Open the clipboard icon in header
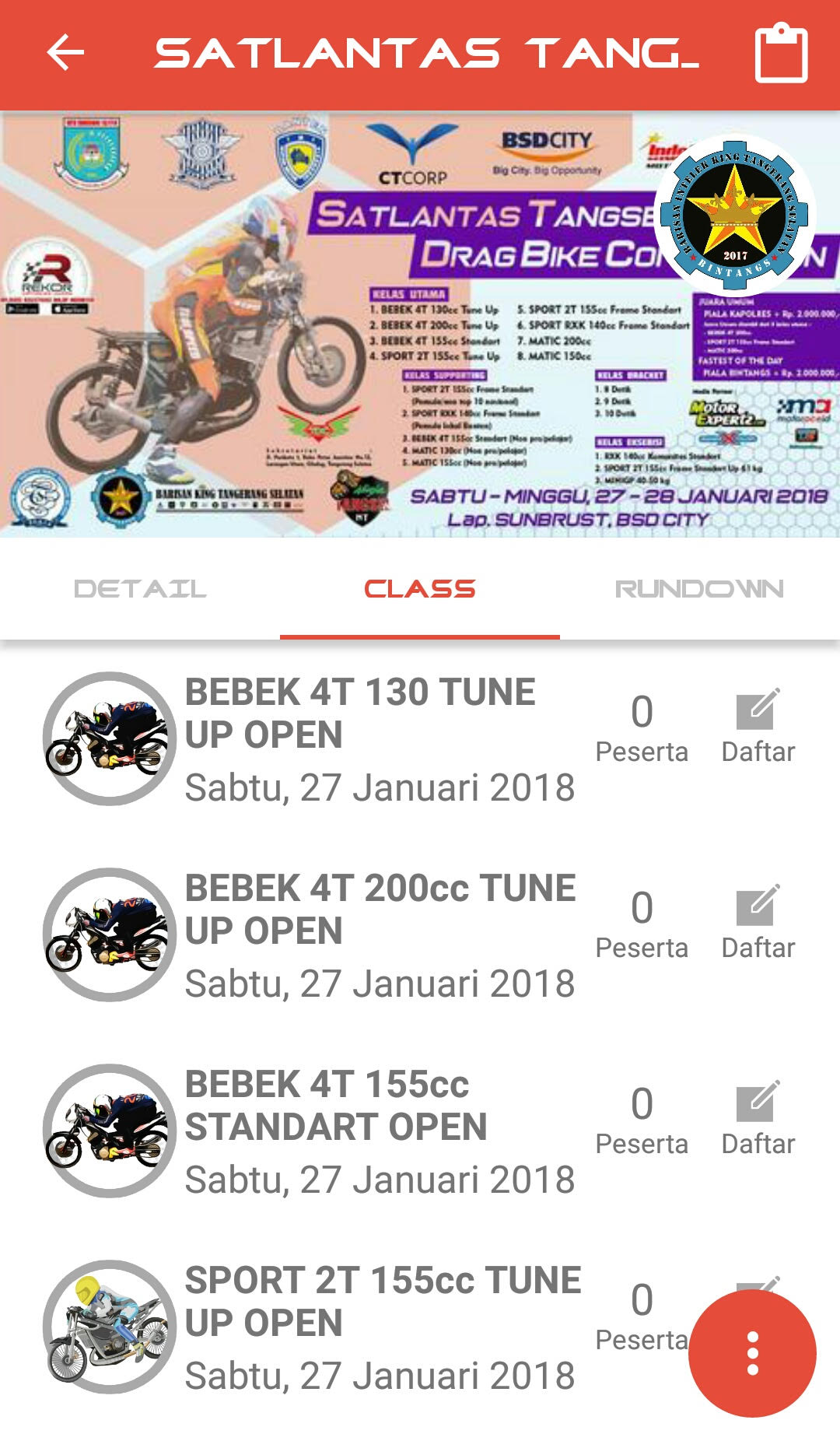 [x=781, y=54]
